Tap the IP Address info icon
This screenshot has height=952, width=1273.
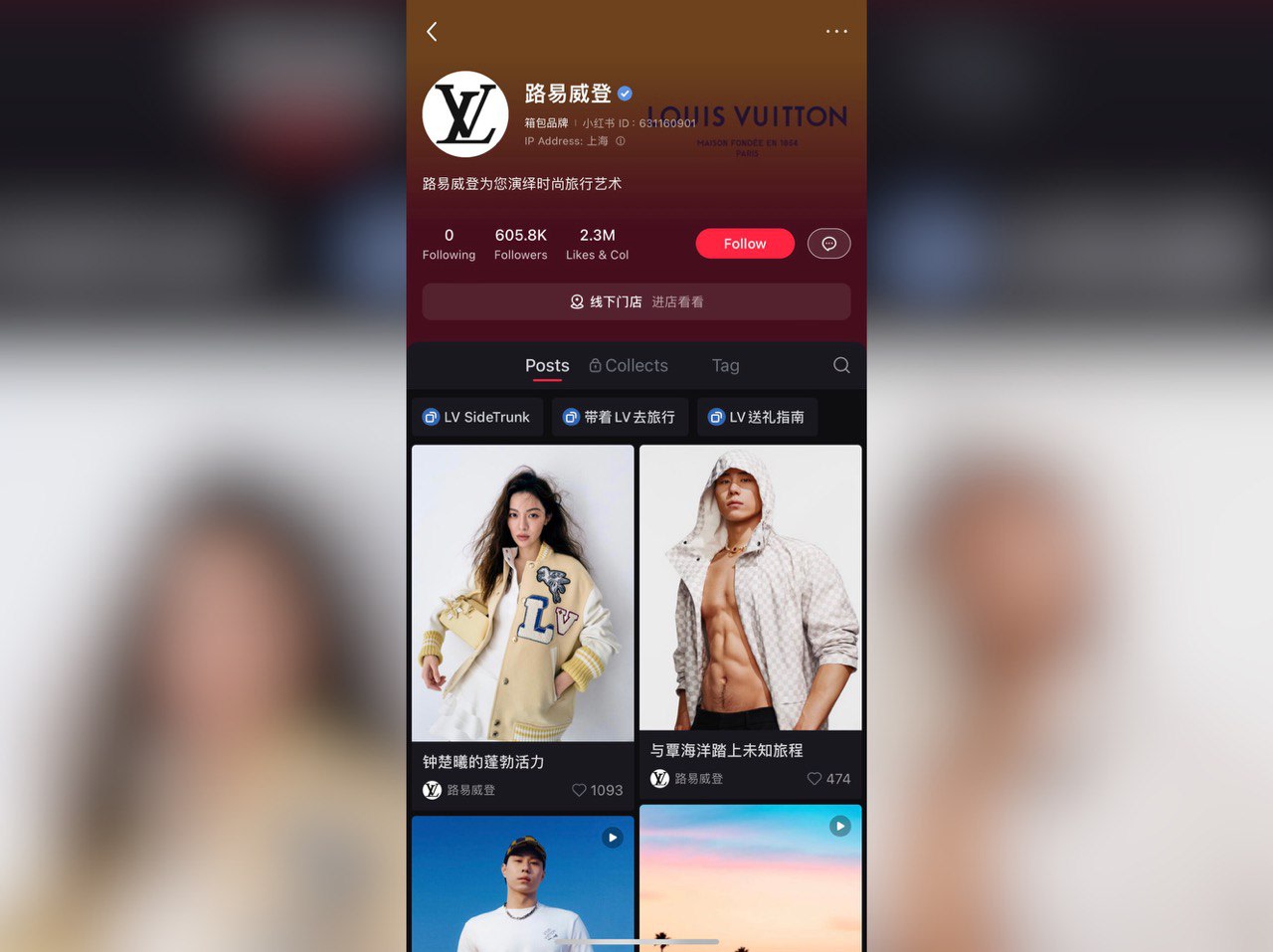tap(621, 141)
